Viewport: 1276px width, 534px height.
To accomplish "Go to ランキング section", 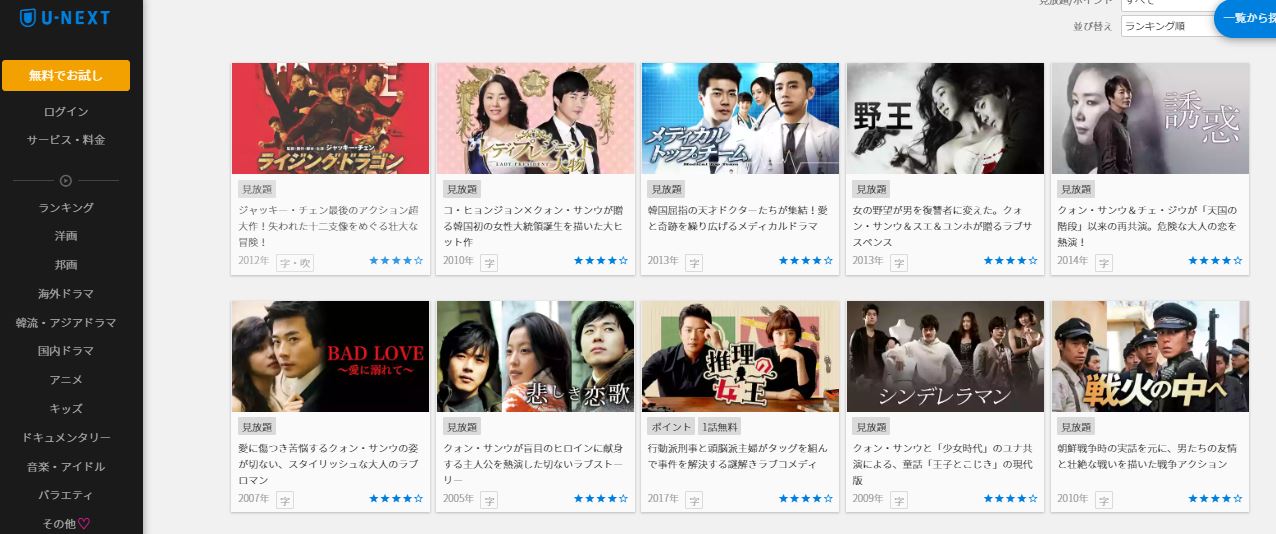I will tap(66, 207).
